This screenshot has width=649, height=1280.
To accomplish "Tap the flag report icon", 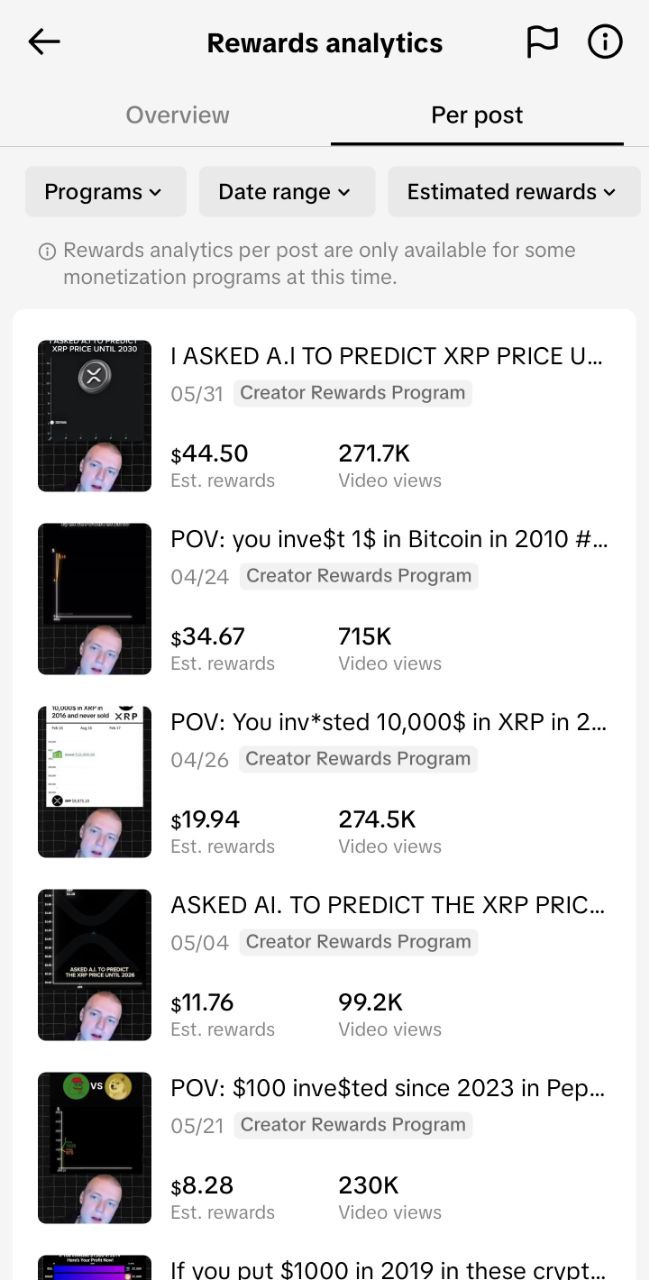I will (x=542, y=42).
